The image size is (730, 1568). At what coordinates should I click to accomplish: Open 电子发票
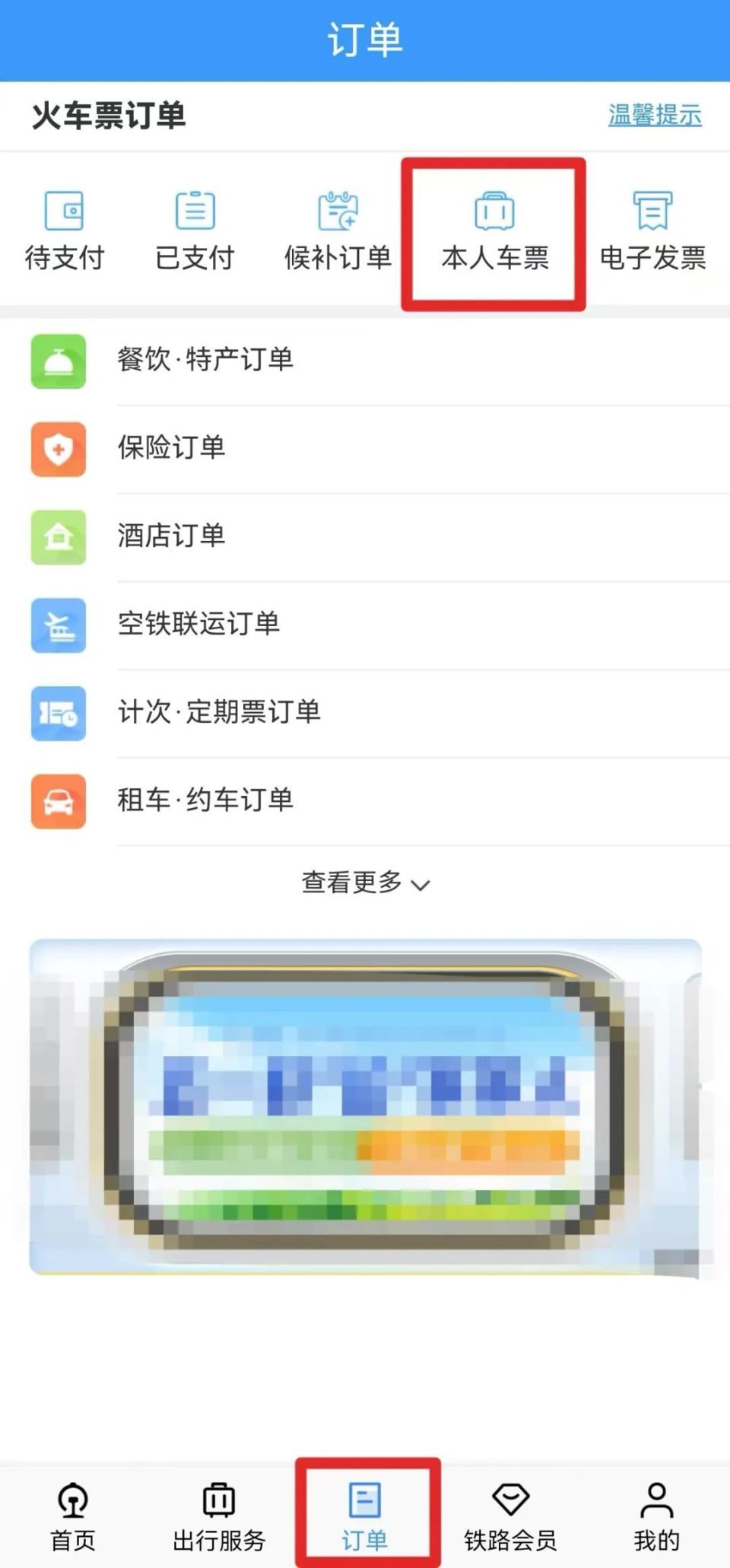point(652,231)
